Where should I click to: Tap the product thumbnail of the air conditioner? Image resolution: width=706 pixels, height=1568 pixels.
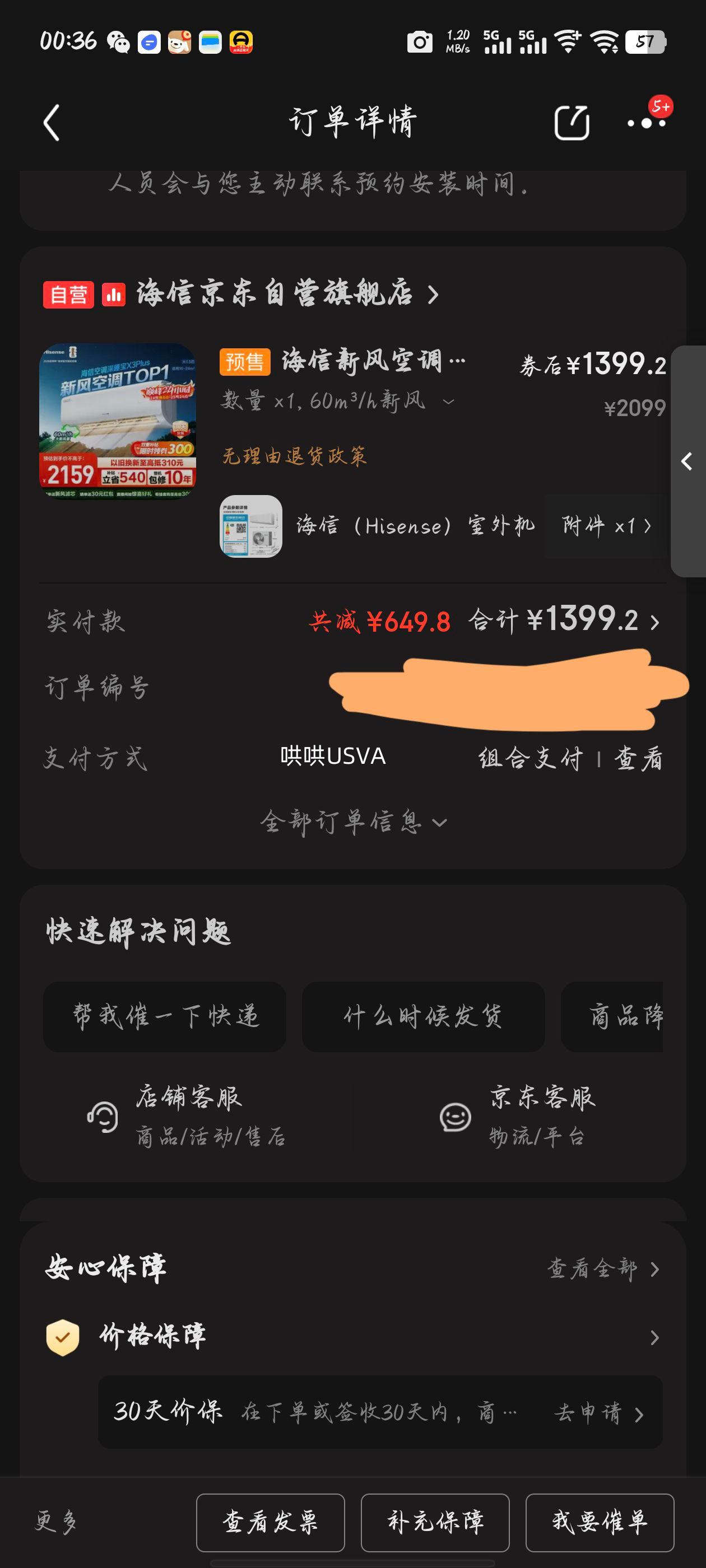tap(119, 419)
